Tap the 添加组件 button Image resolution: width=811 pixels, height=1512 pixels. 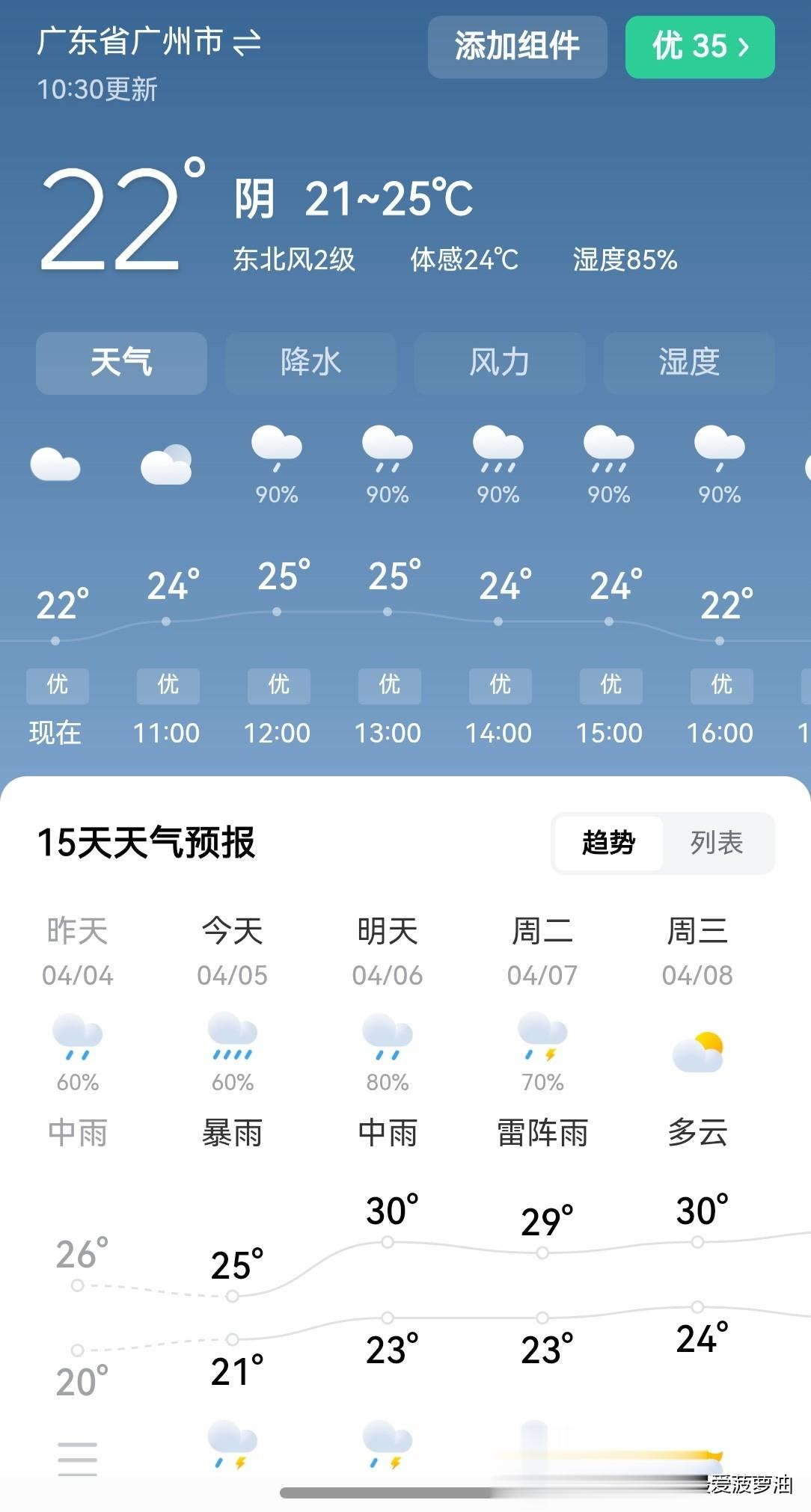517,46
